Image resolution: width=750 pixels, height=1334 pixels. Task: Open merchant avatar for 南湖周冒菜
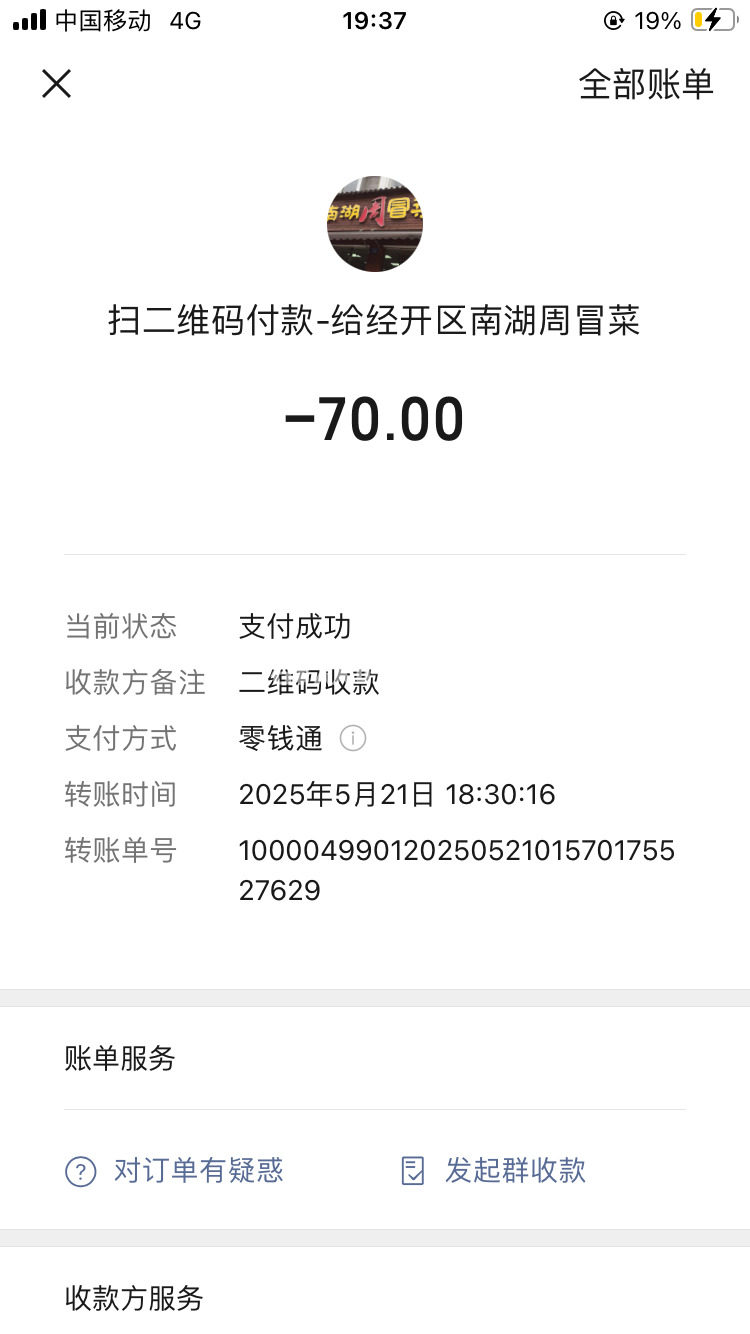(x=375, y=224)
